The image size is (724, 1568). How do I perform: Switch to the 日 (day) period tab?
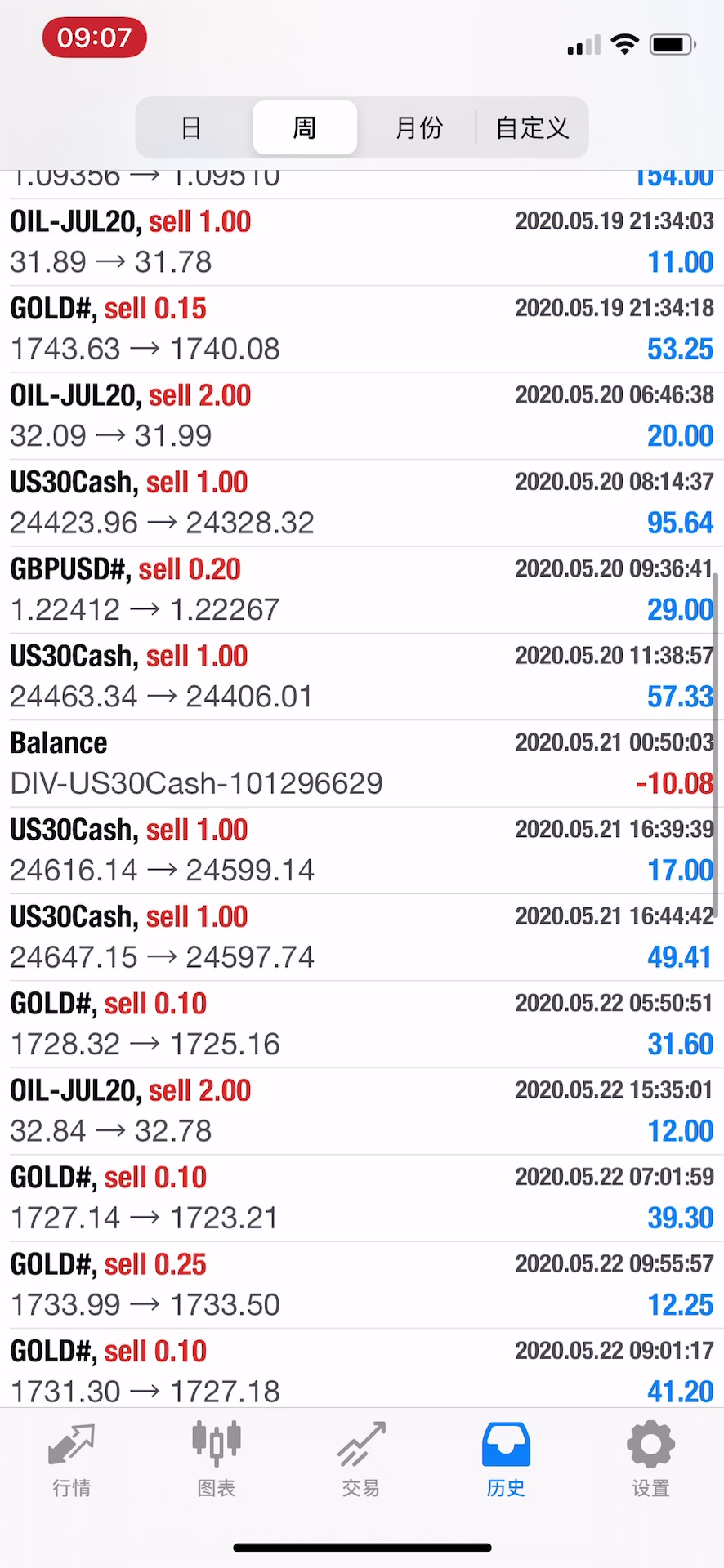191,127
